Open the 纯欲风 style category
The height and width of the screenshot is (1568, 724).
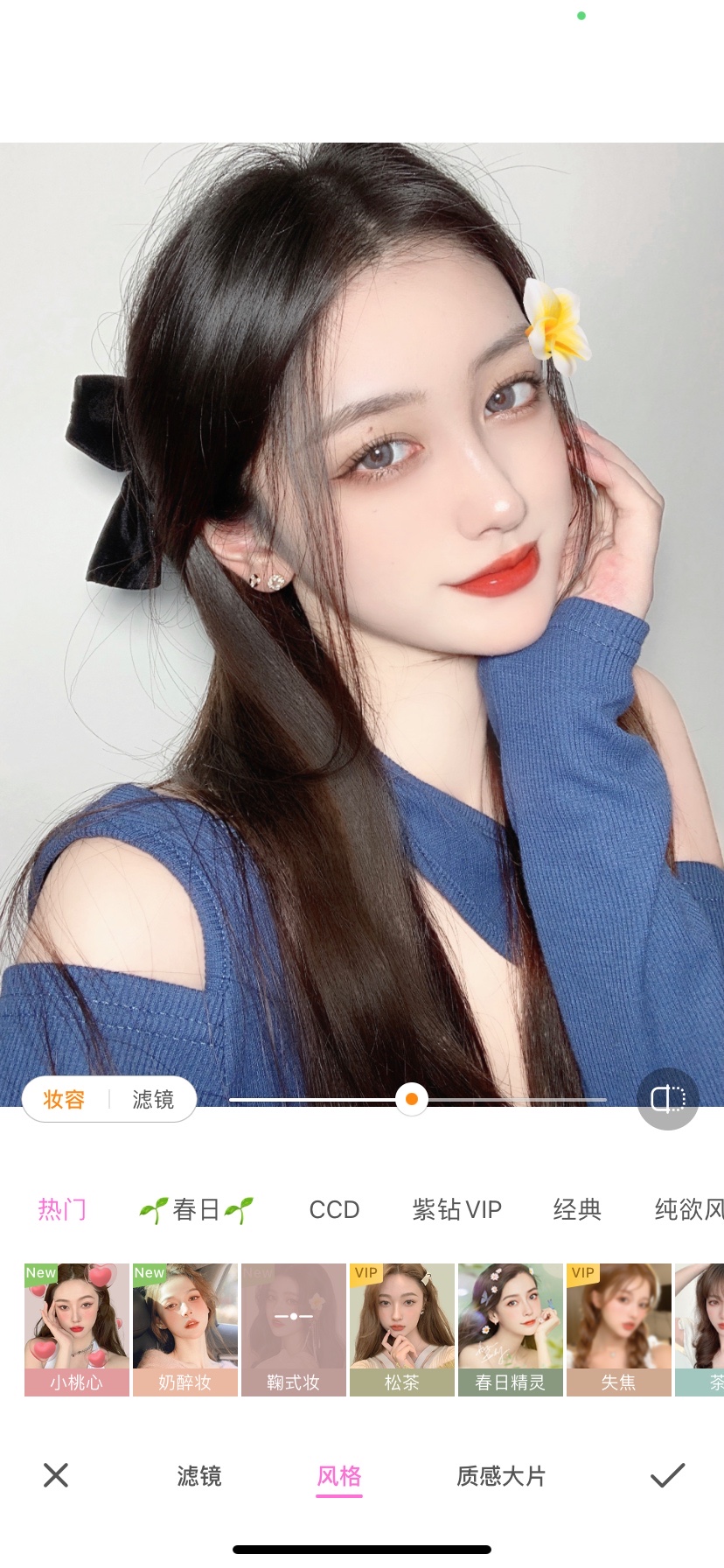(689, 1209)
